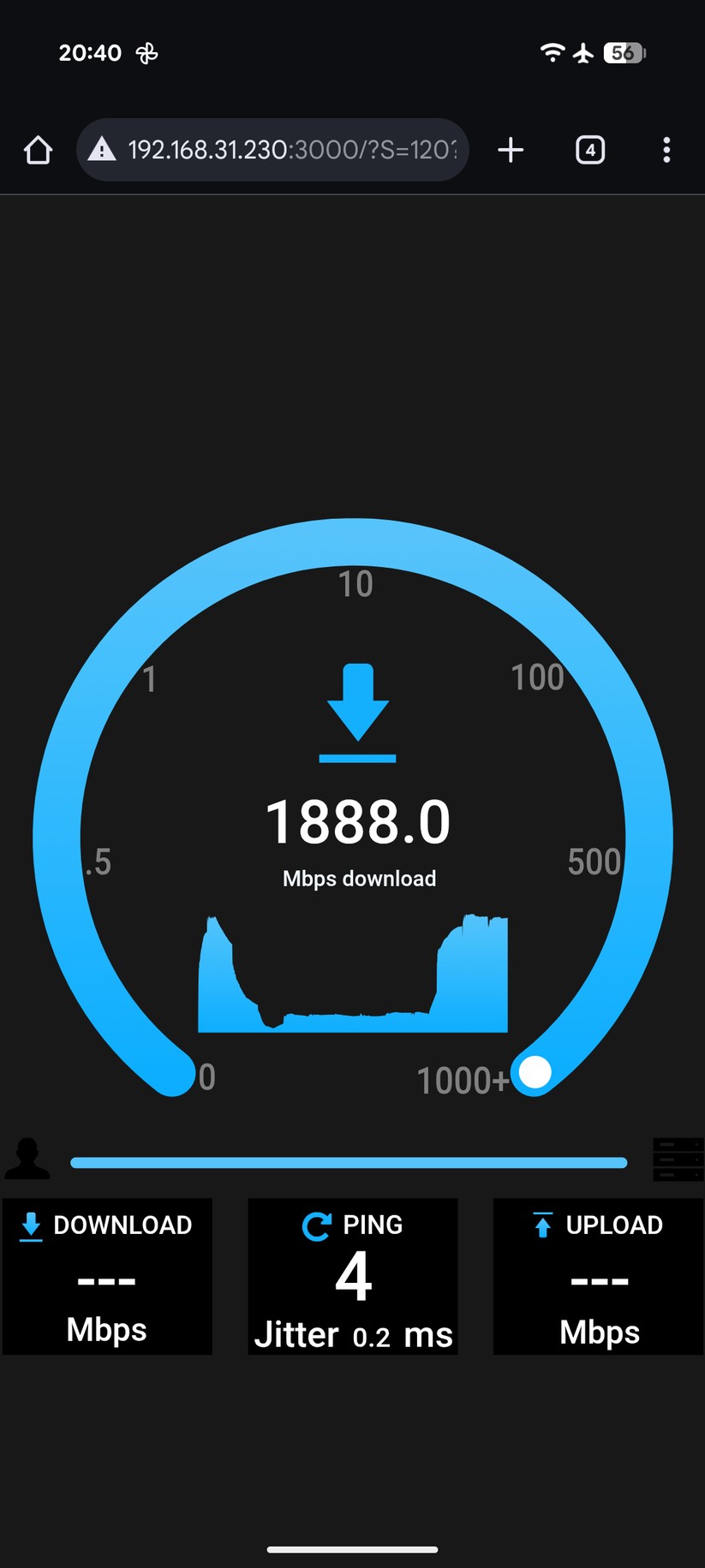The width and height of the screenshot is (705, 1568).
Task: Click the download icon in the DOWNLOAD panel
Action: (30, 1226)
